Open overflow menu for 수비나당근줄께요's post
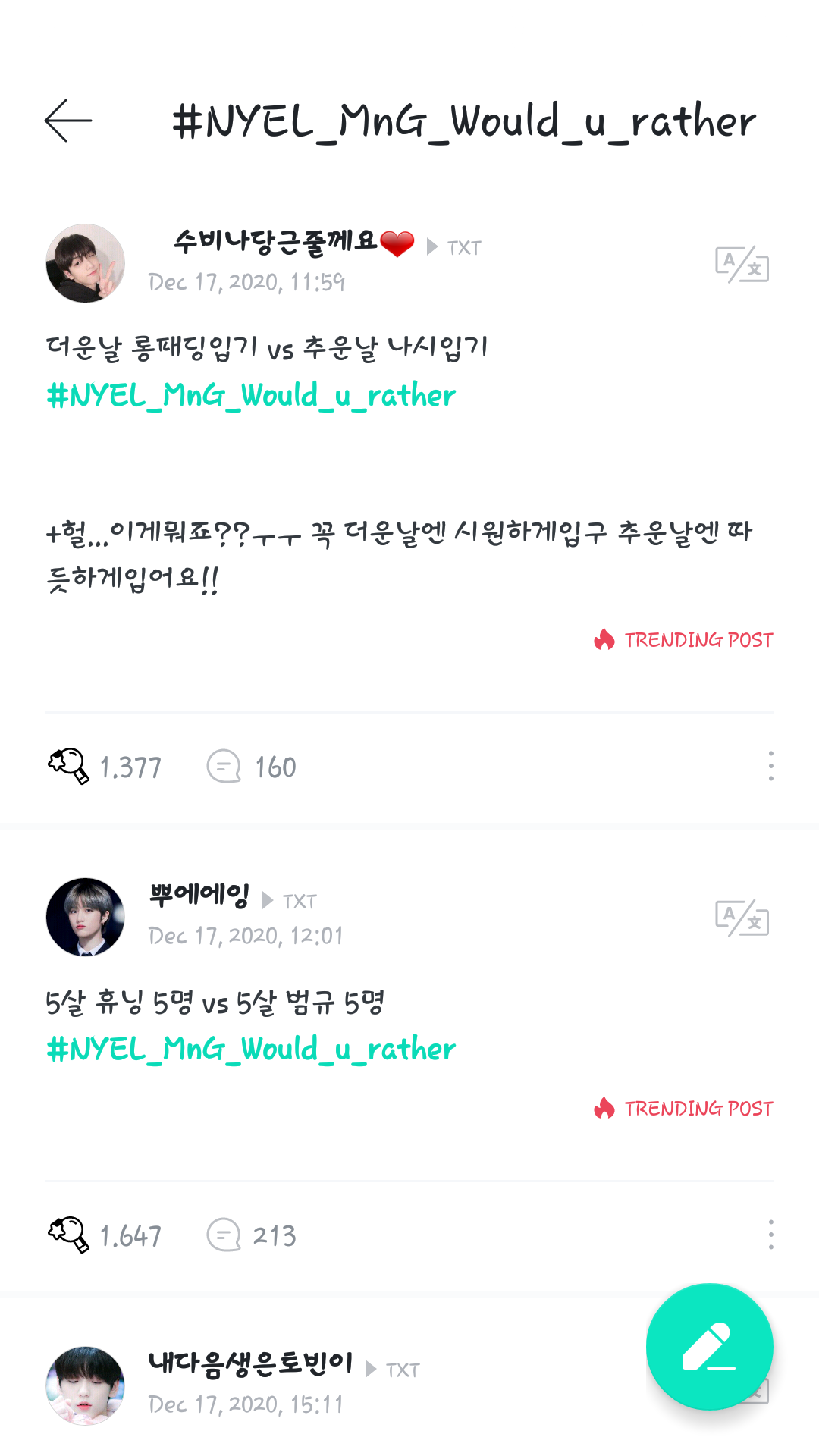 770,766
